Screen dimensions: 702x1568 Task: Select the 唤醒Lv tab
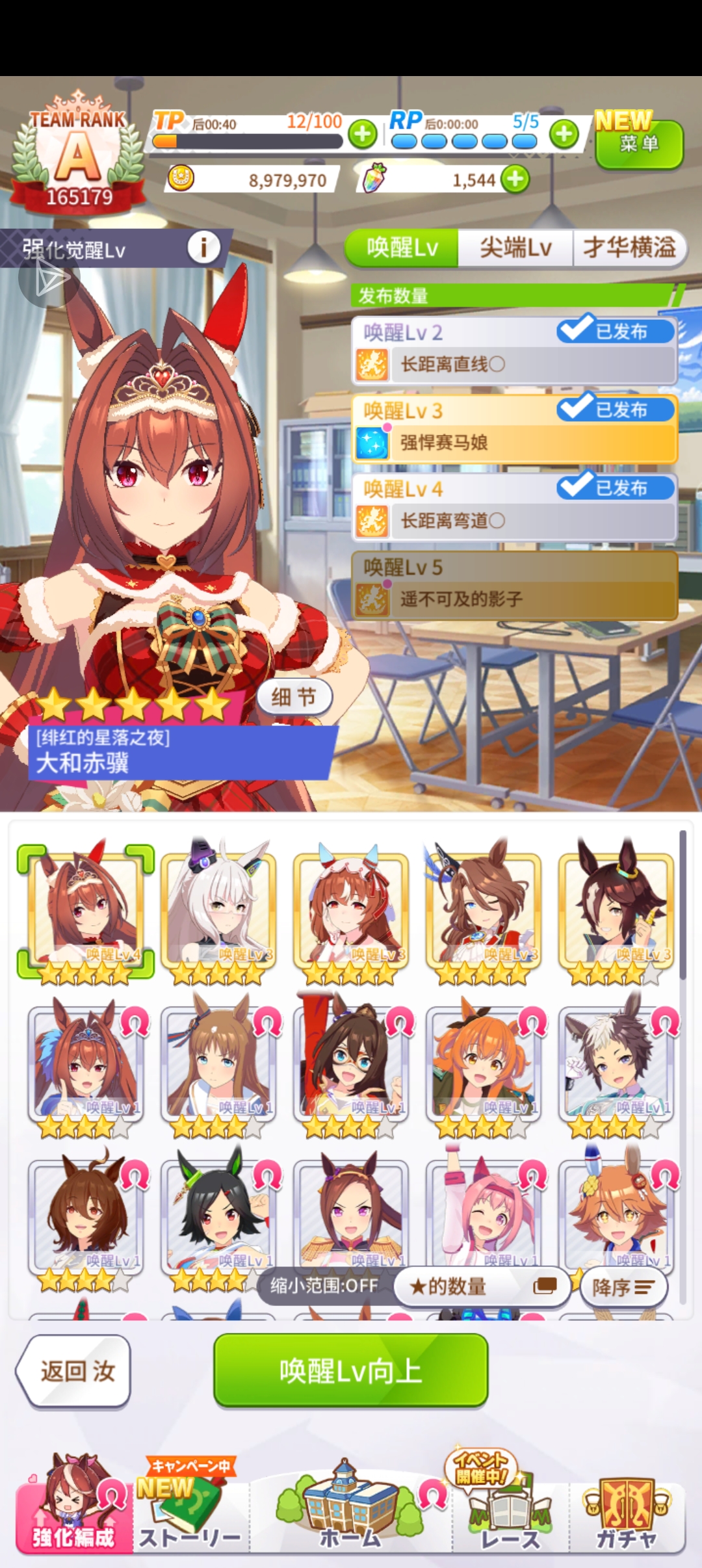click(402, 248)
